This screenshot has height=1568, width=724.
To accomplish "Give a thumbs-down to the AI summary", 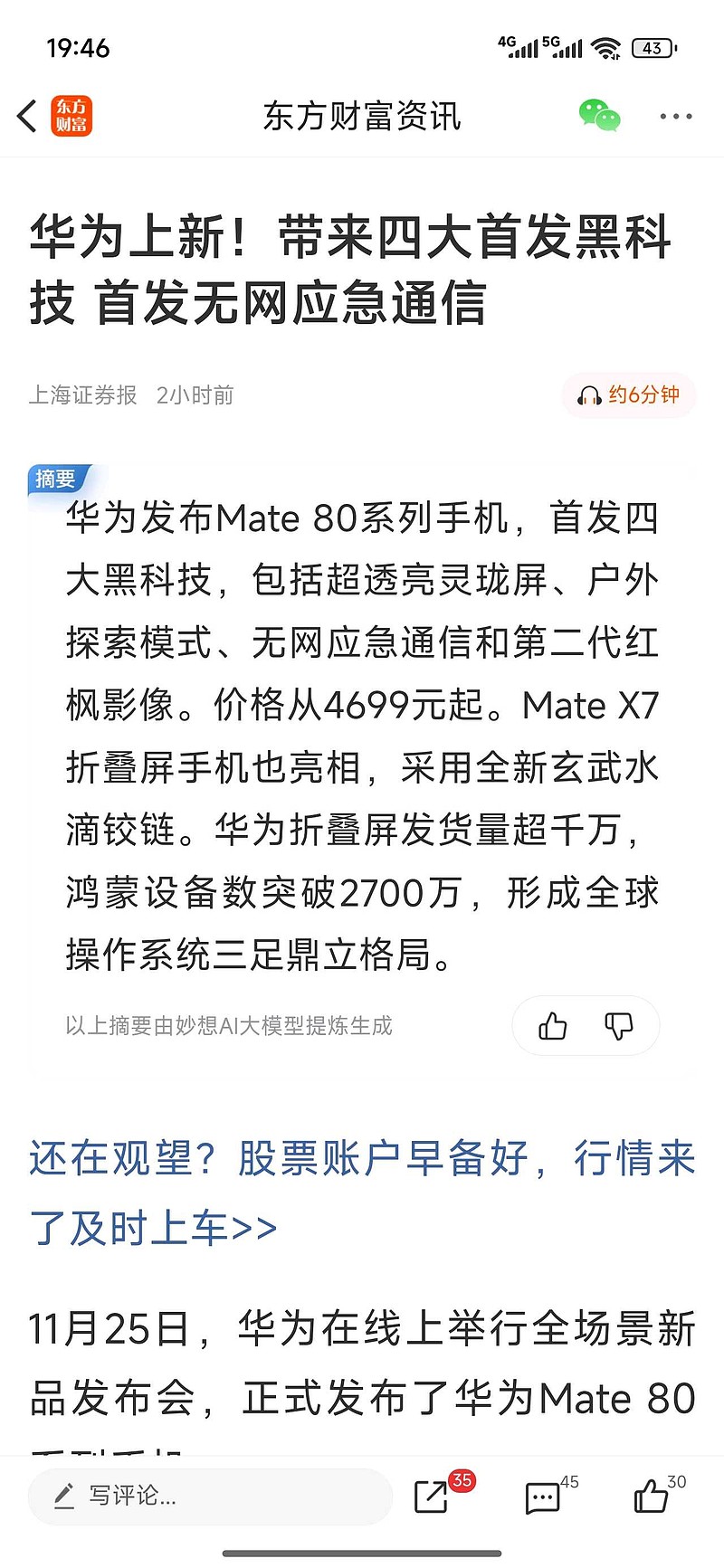I will pyautogui.click(x=620, y=1025).
